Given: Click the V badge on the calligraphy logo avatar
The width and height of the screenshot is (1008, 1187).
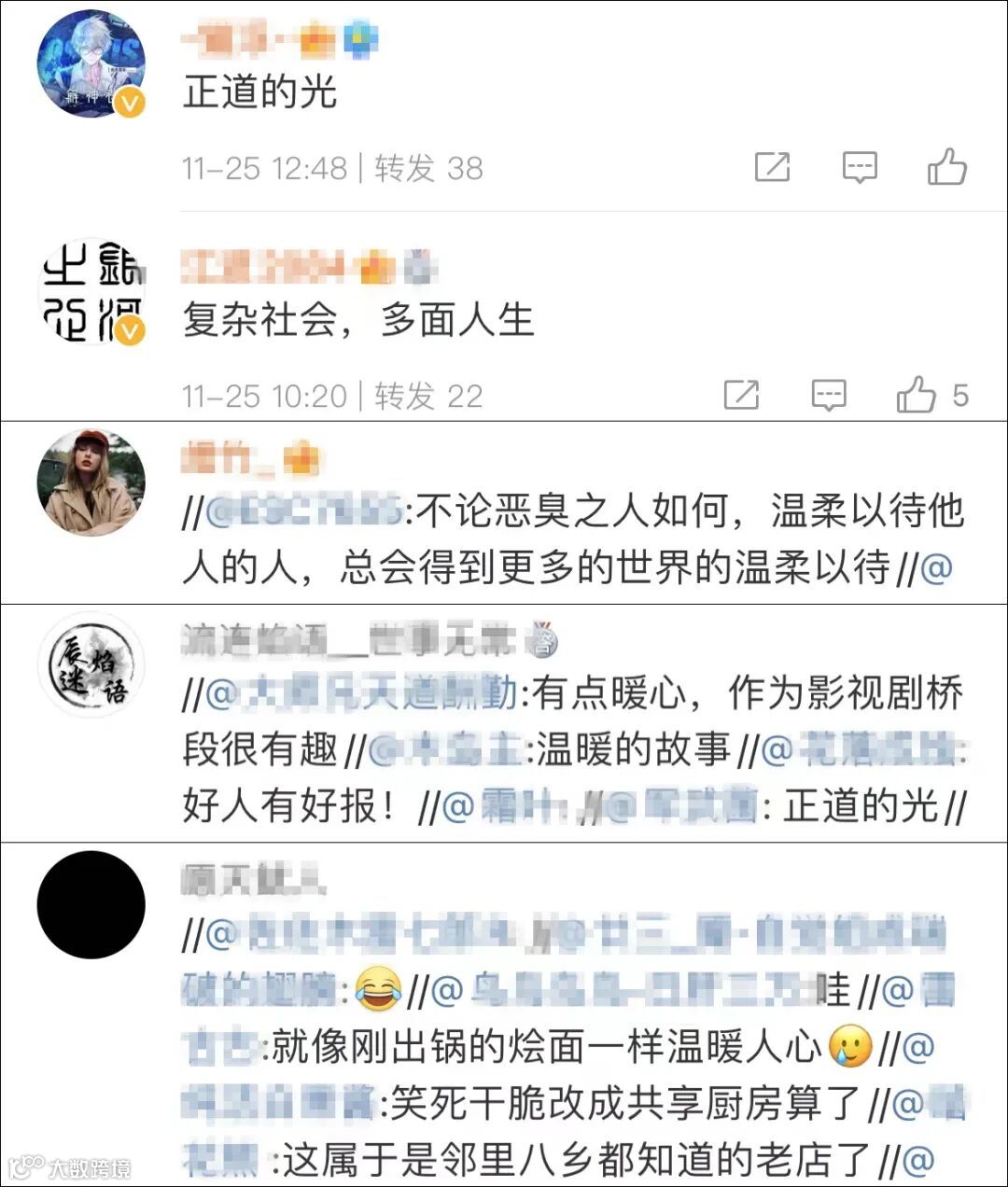Looking at the screenshot, I should coord(130,330).
